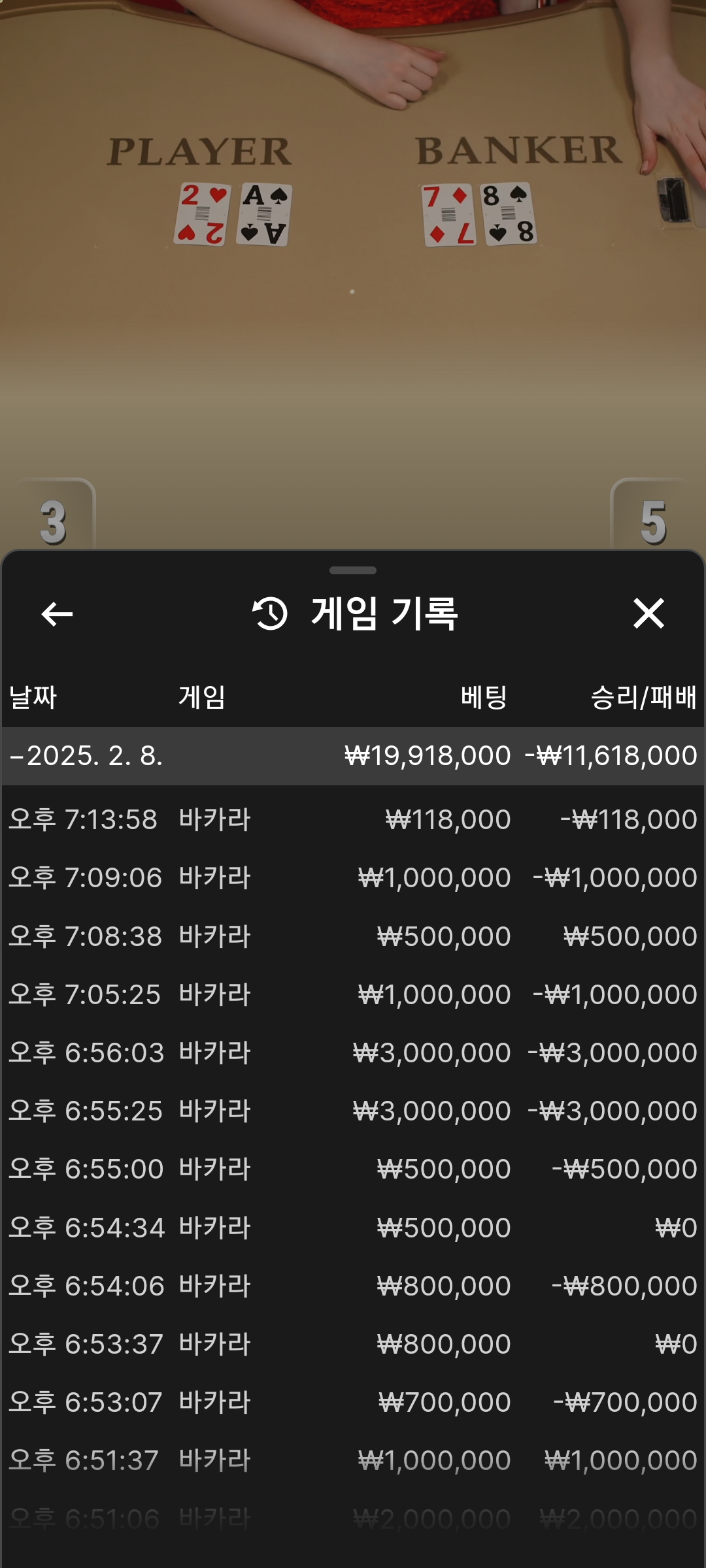Open the 오후 7:13:58 baccarat record

coord(353,819)
